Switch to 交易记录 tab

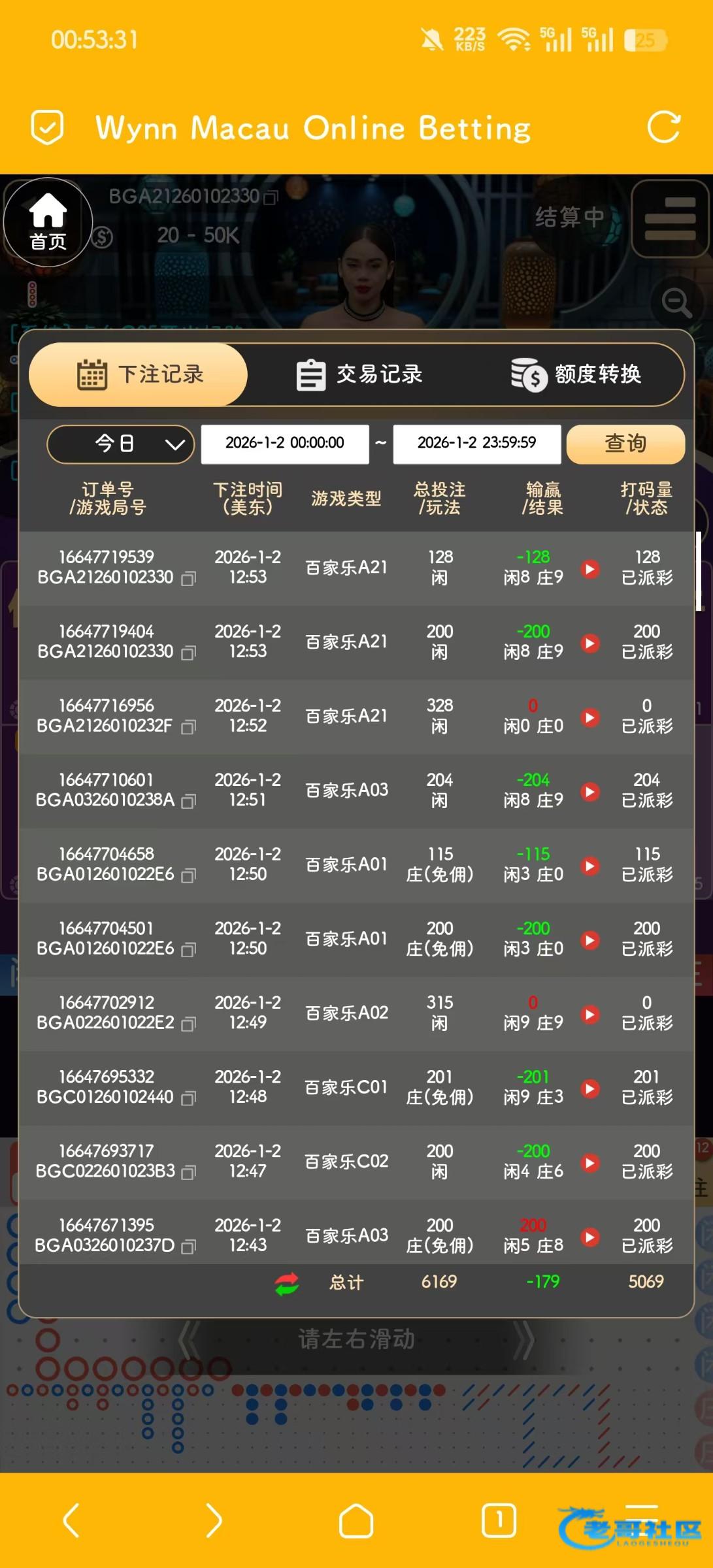click(359, 374)
